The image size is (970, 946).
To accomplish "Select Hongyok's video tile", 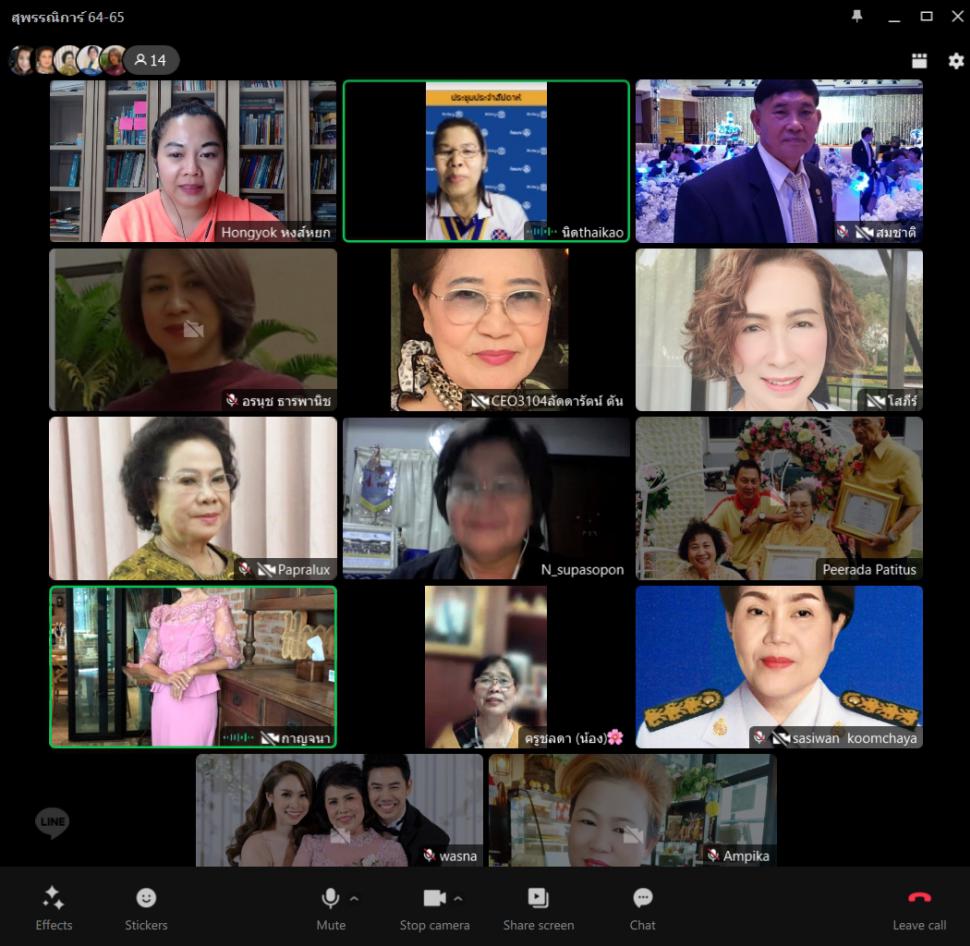I will click(x=193, y=160).
